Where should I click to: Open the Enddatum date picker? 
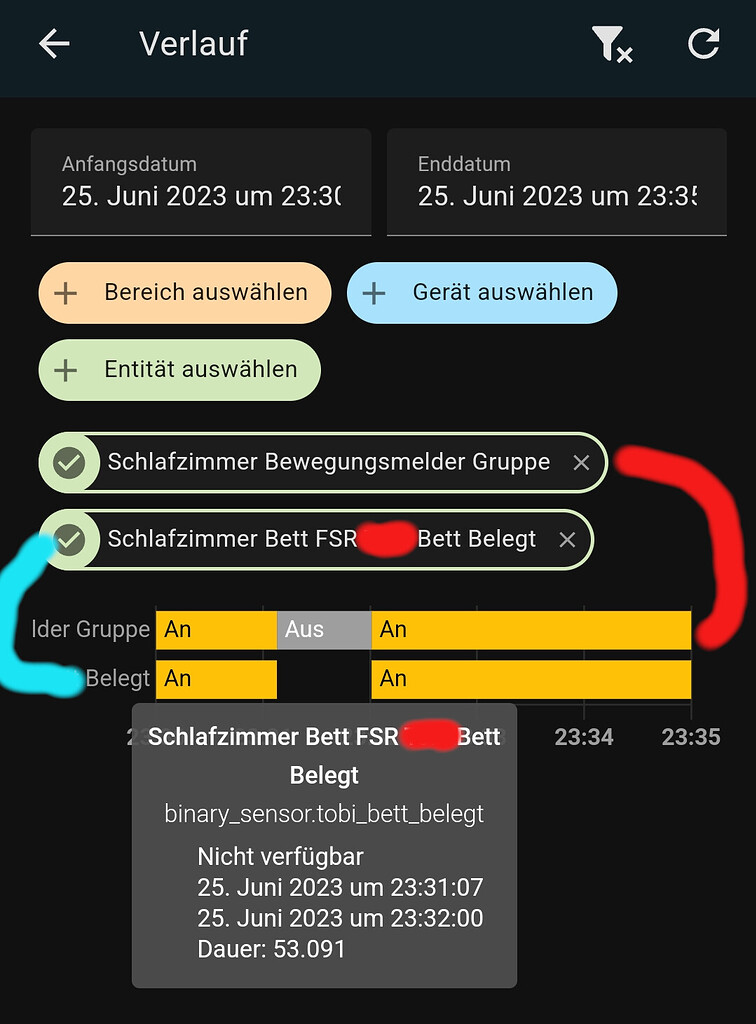[555, 182]
